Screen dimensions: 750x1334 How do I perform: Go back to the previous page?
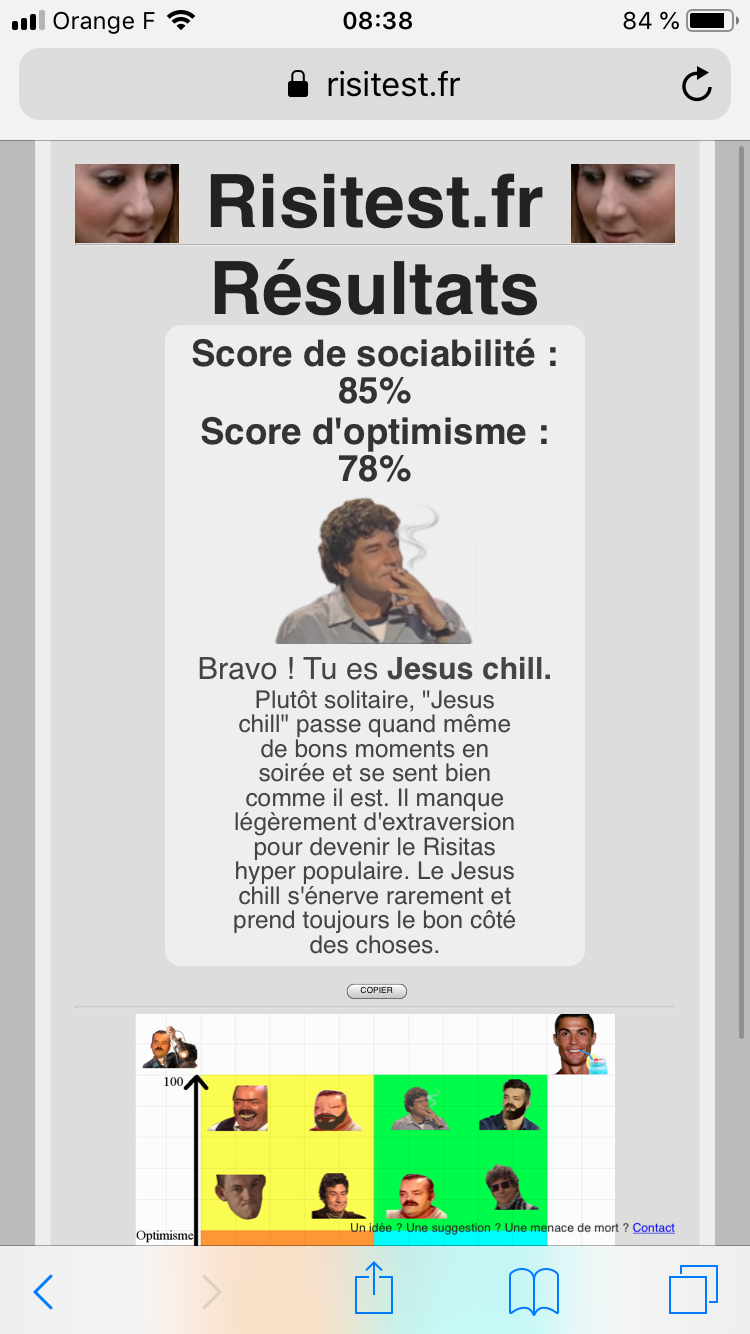43,1291
